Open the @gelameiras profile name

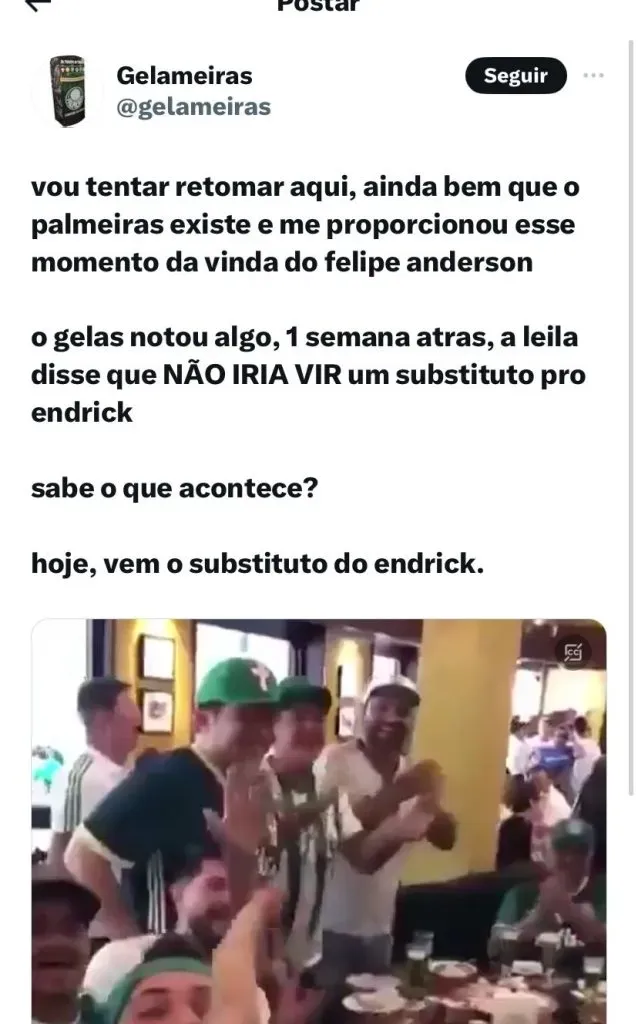tap(193, 107)
